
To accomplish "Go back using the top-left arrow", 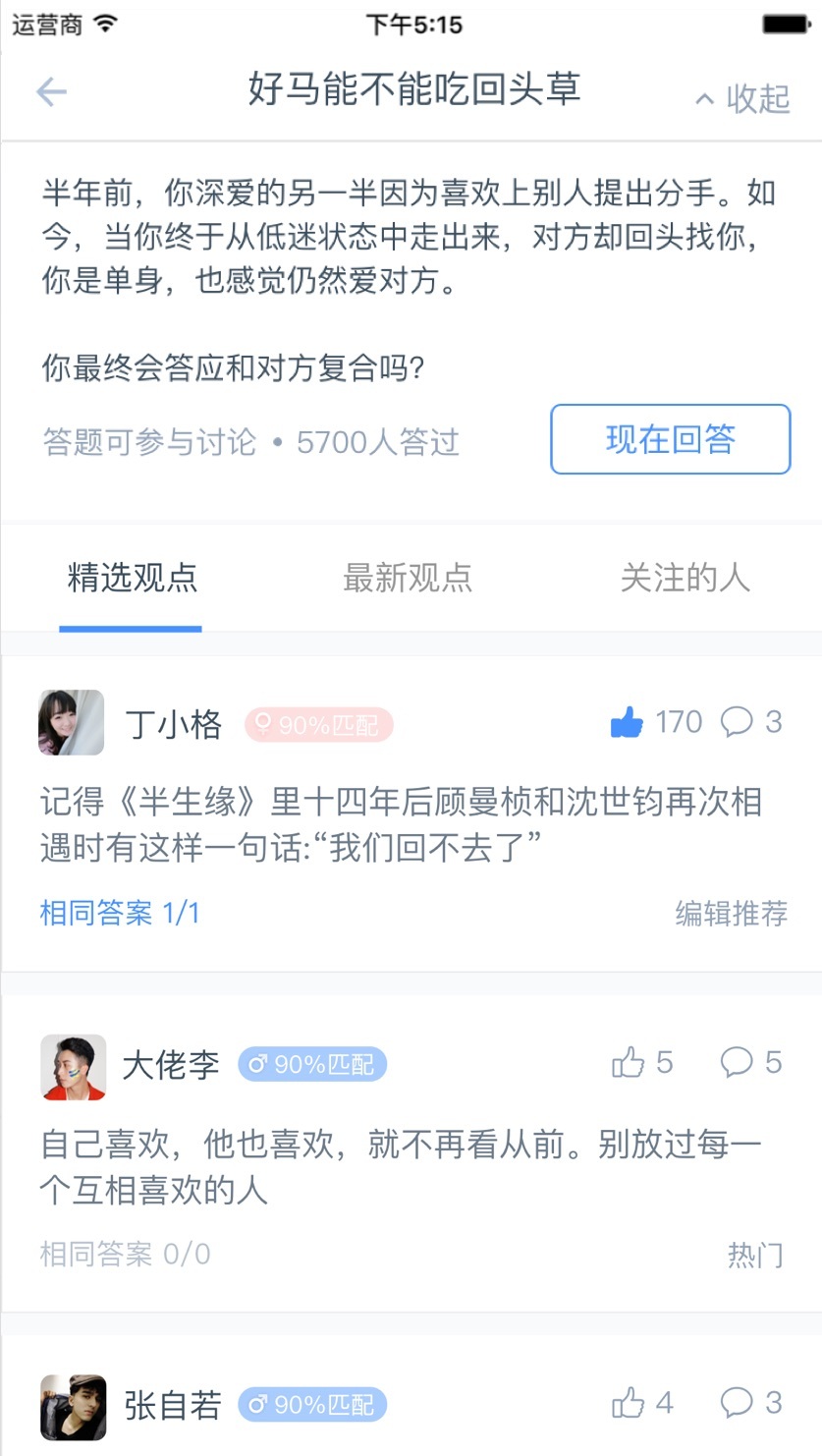I will point(51,92).
